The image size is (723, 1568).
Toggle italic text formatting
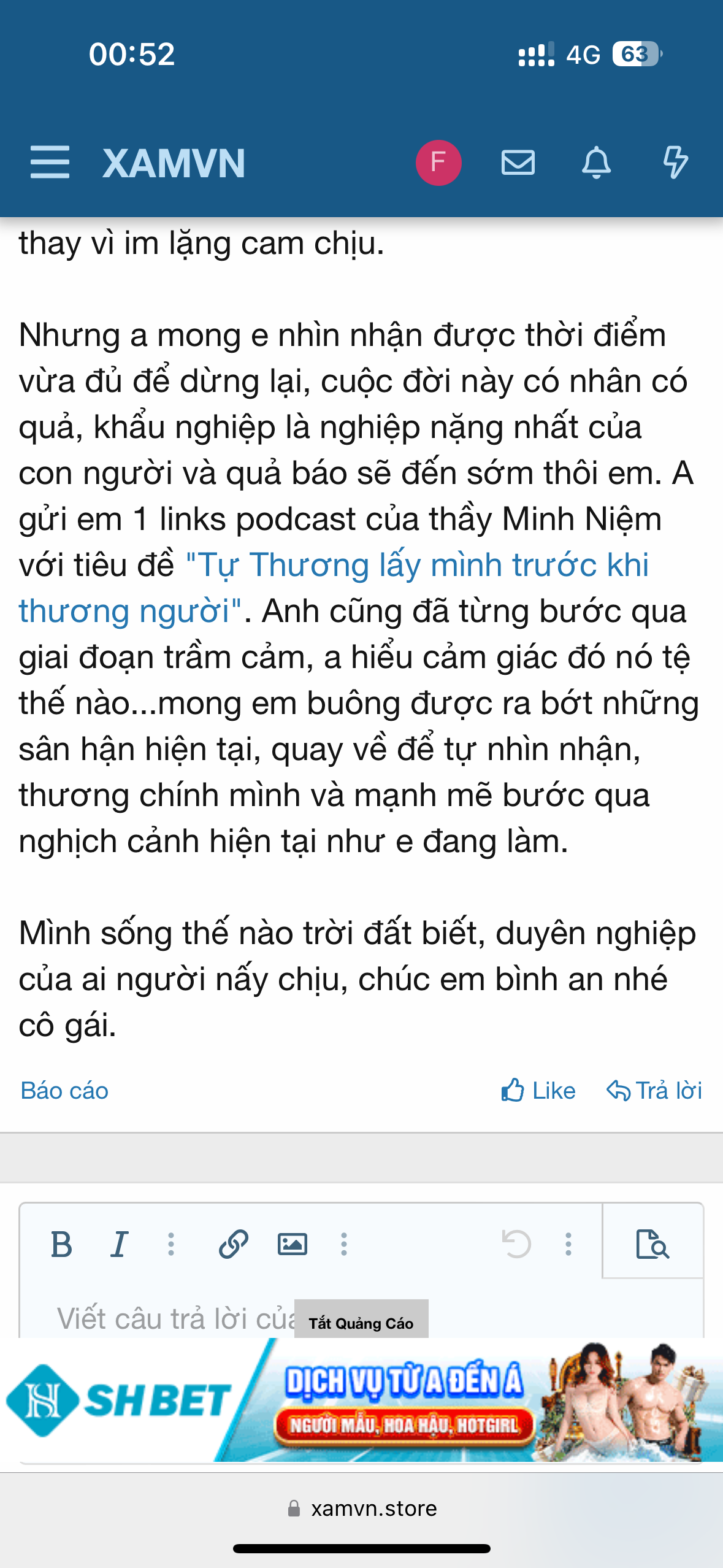click(119, 1245)
